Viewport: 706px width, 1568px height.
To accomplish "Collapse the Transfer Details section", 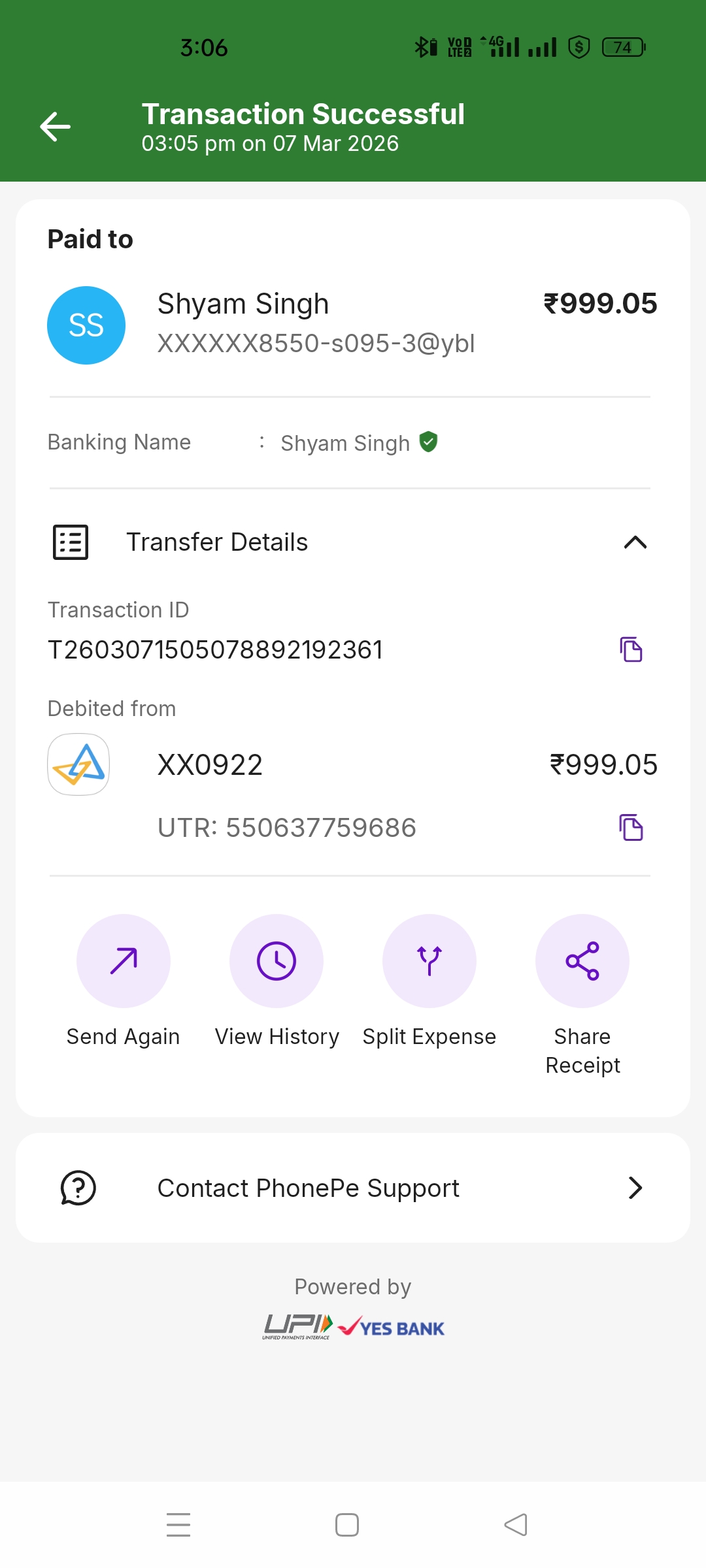I will tap(635, 542).
